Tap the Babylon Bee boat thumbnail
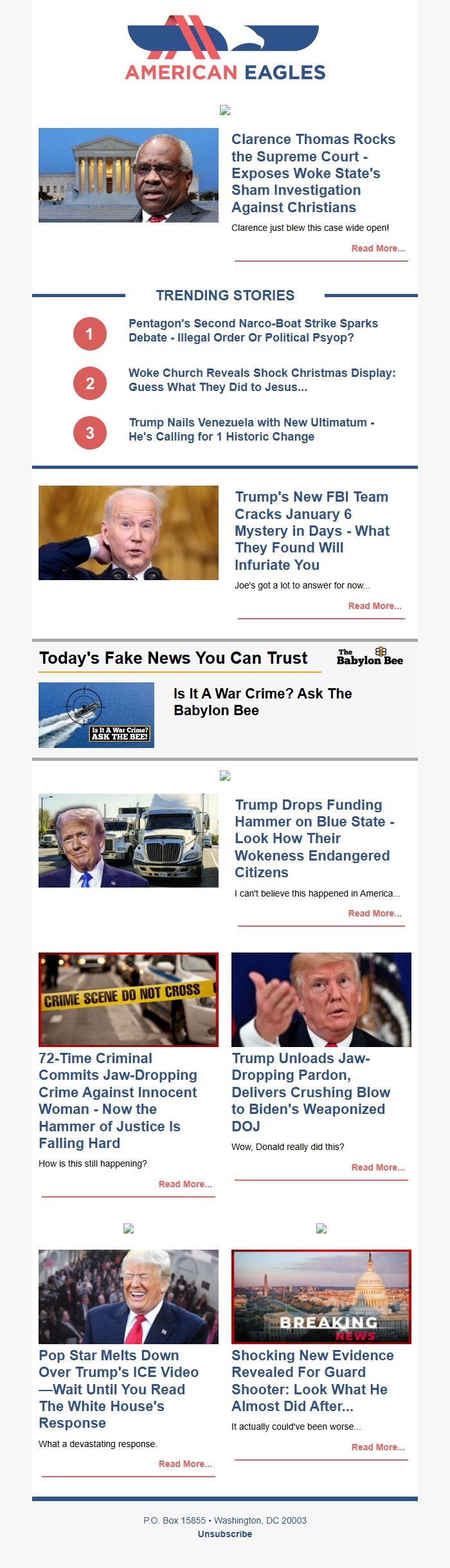 [96, 715]
